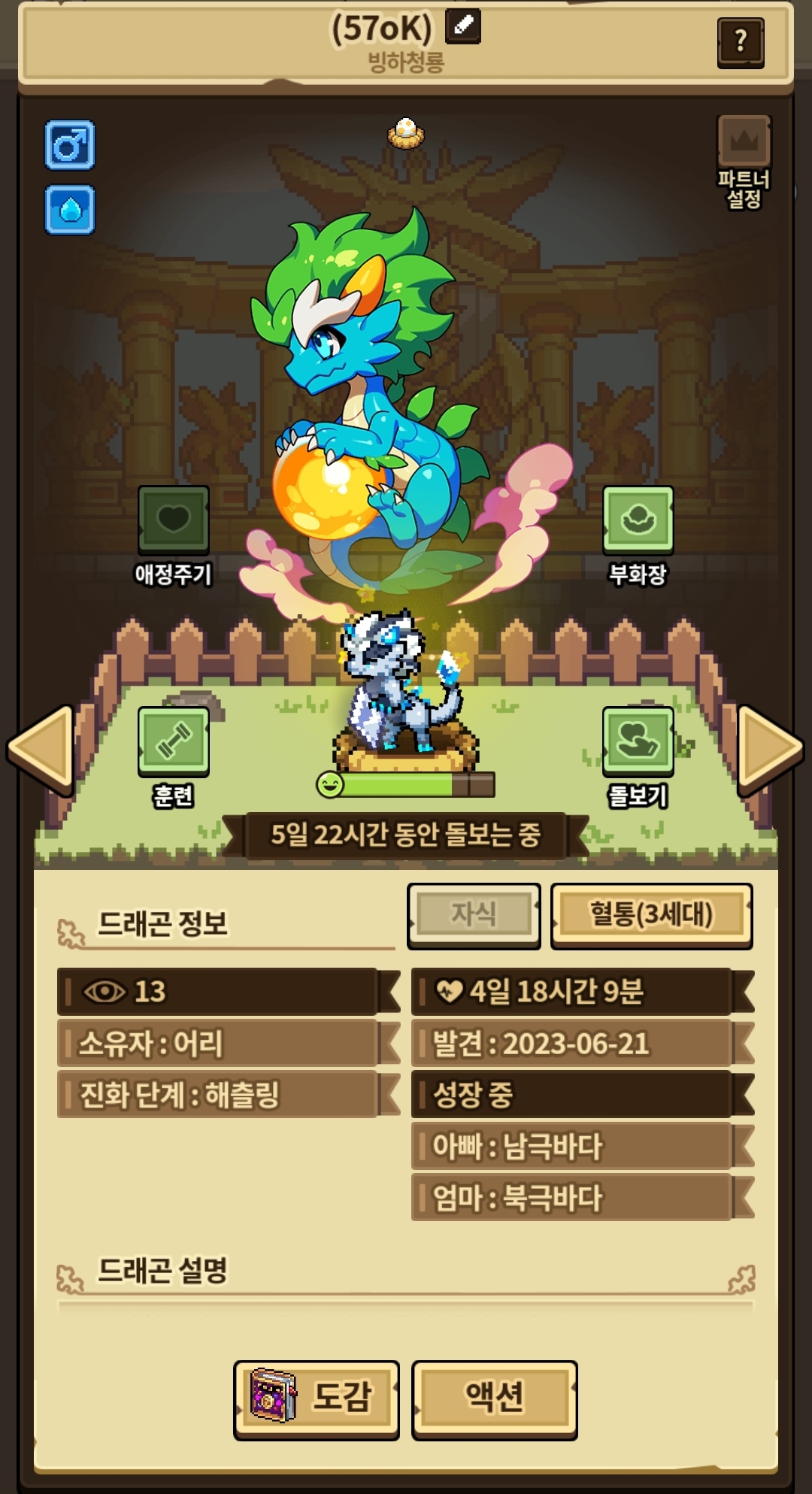Image resolution: width=812 pixels, height=1494 pixels.
Task: Open 파트너 설정 partner settings
Action: pos(744,162)
